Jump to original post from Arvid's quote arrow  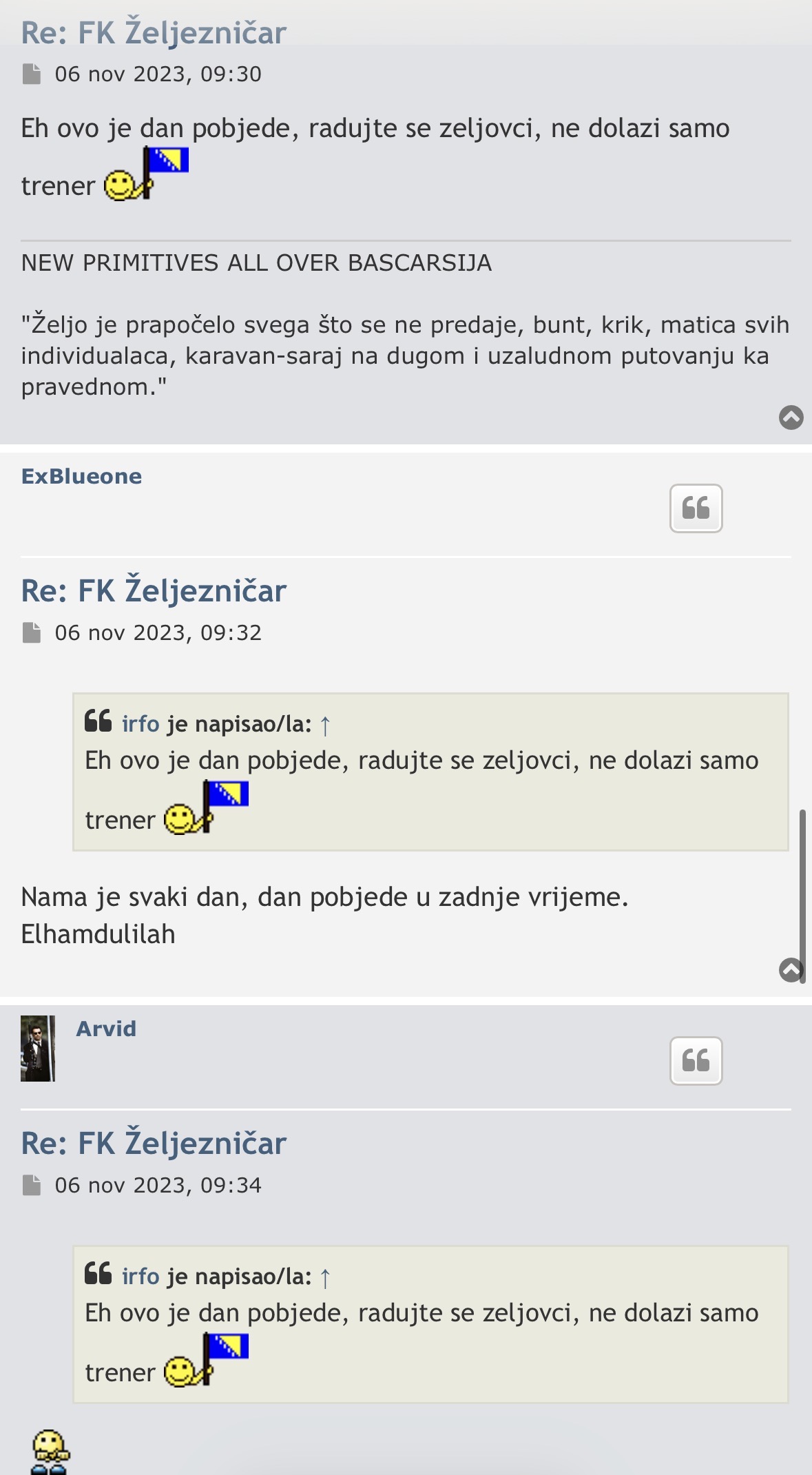(x=325, y=1277)
